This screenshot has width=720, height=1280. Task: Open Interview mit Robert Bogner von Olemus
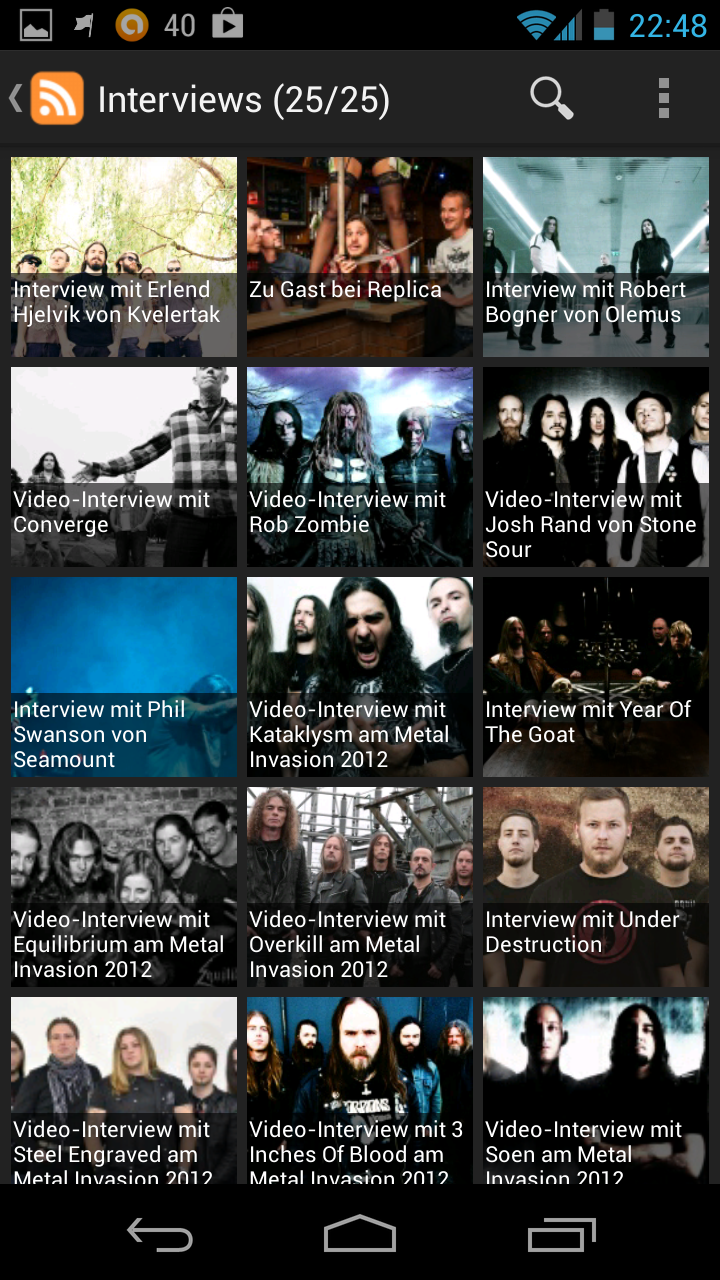596,257
